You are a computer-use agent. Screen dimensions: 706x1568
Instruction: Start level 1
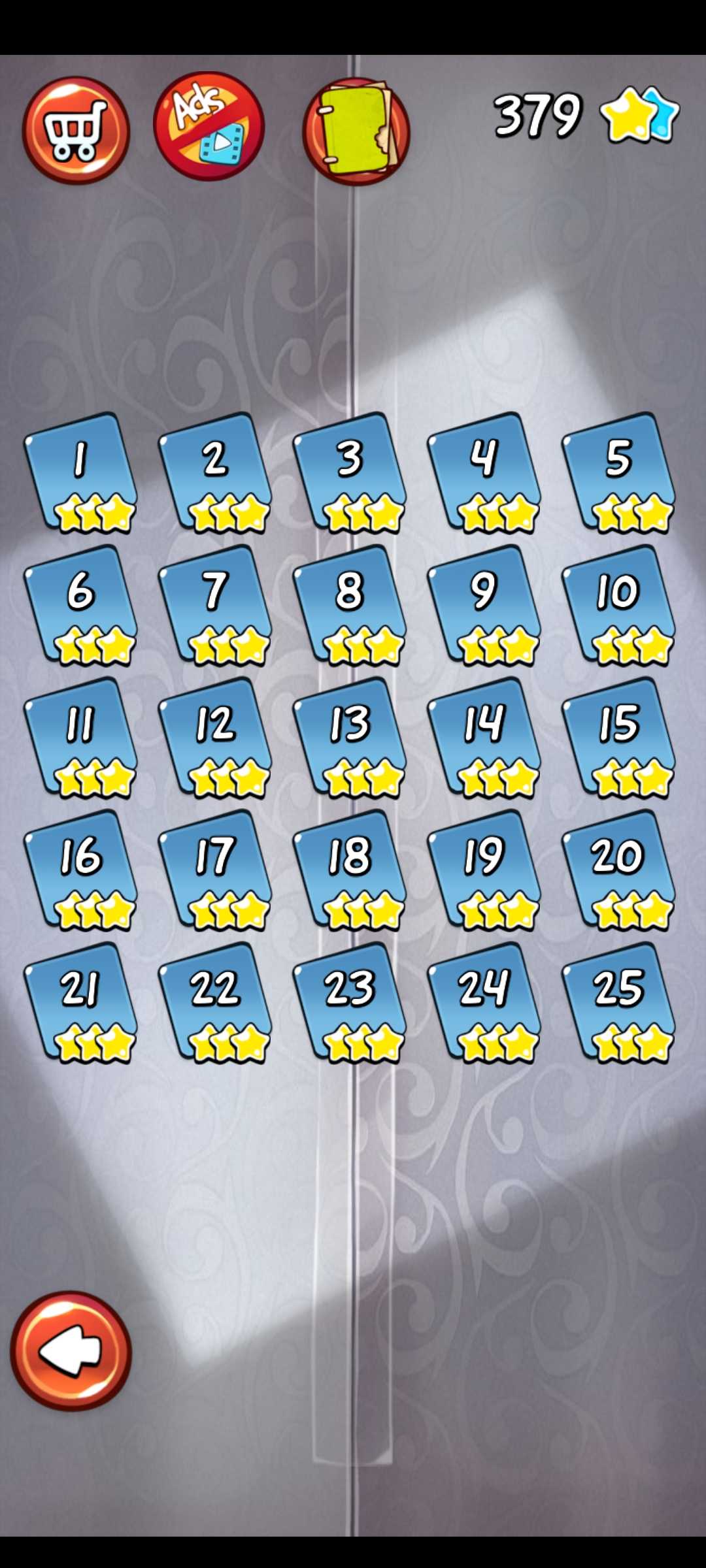click(x=82, y=472)
